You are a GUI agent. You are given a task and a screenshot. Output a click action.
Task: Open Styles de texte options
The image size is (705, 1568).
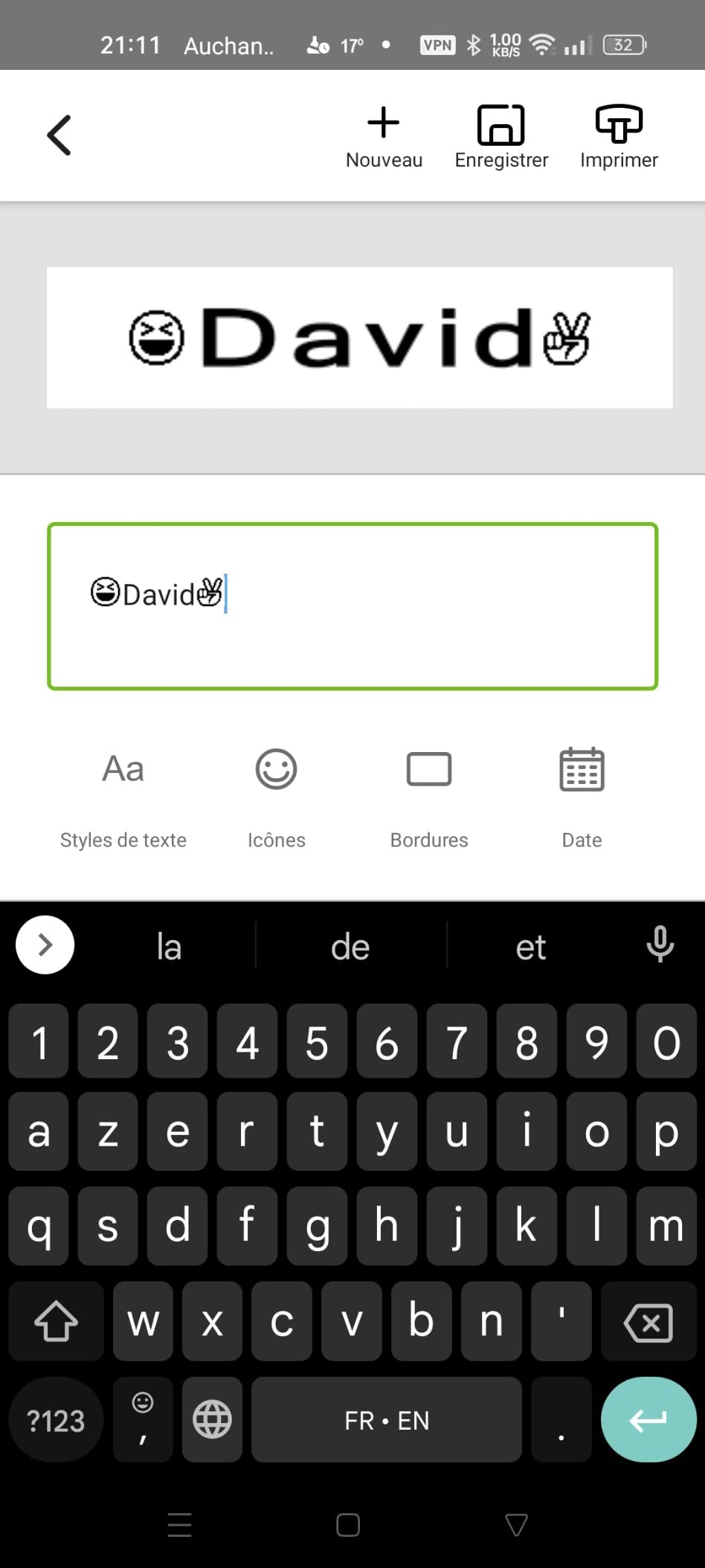[123, 797]
